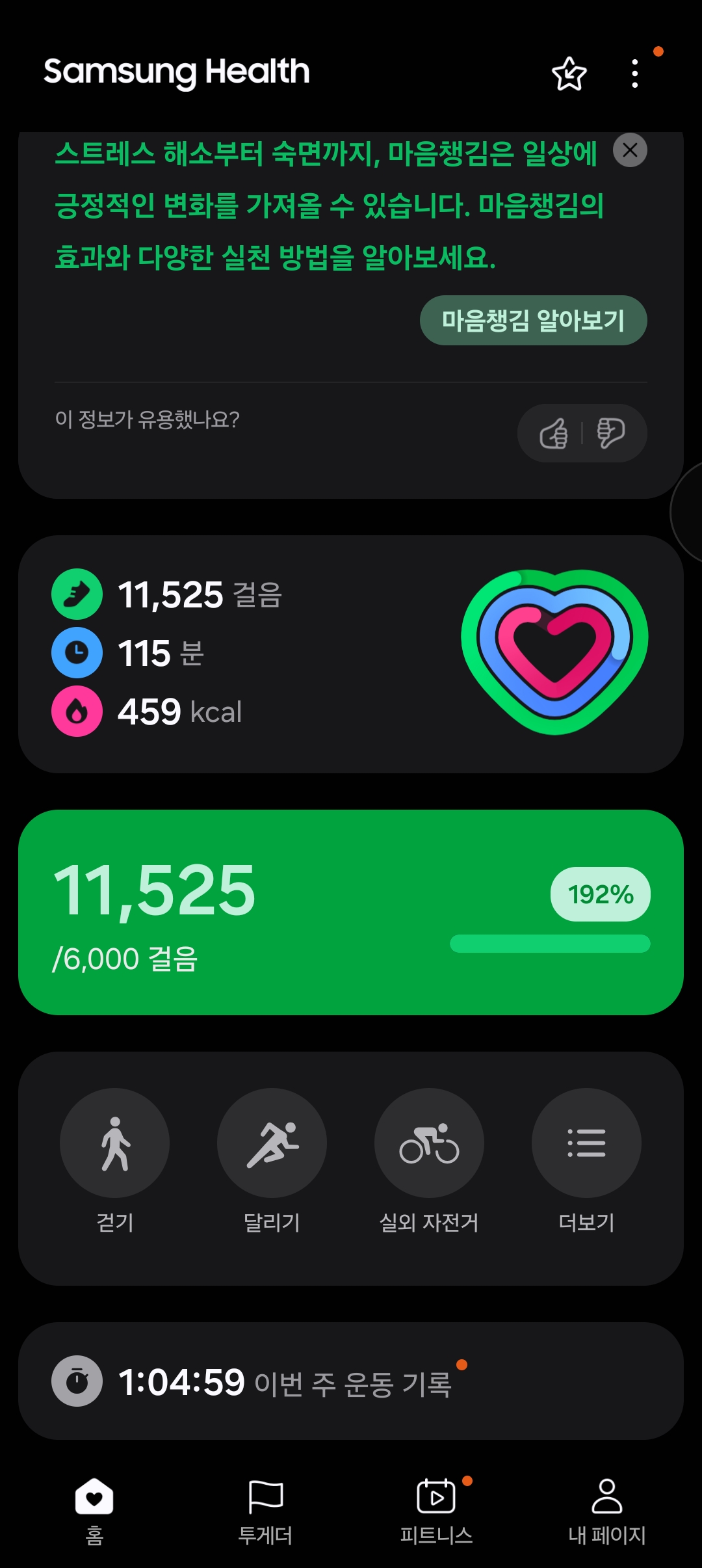The height and width of the screenshot is (1568, 702).
Task: Start a 걷기 walking workout
Action: (x=115, y=1143)
